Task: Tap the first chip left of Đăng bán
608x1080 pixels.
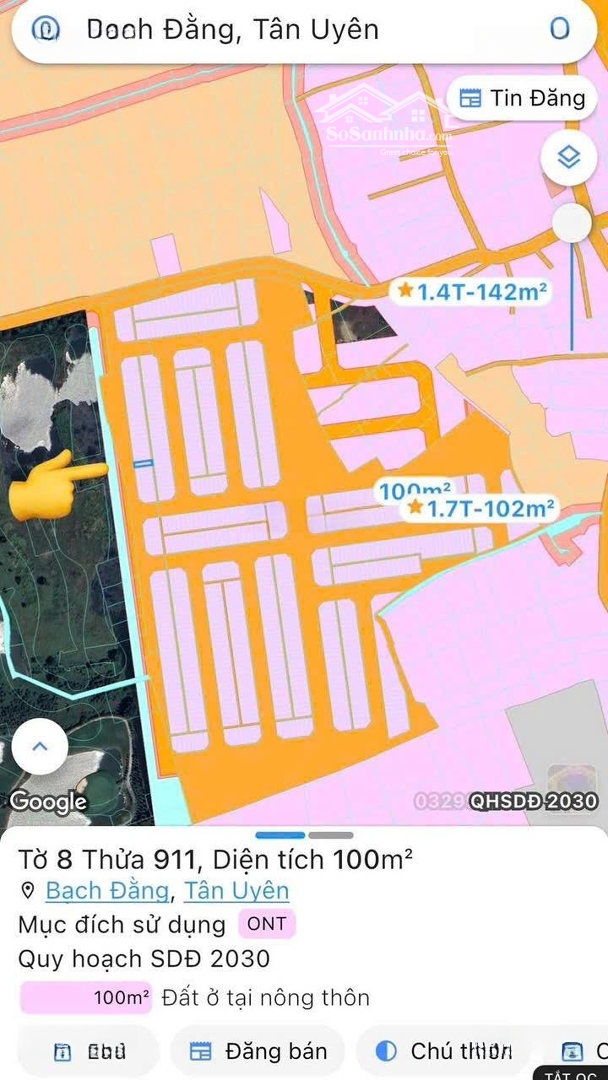Action: (x=90, y=1051)
